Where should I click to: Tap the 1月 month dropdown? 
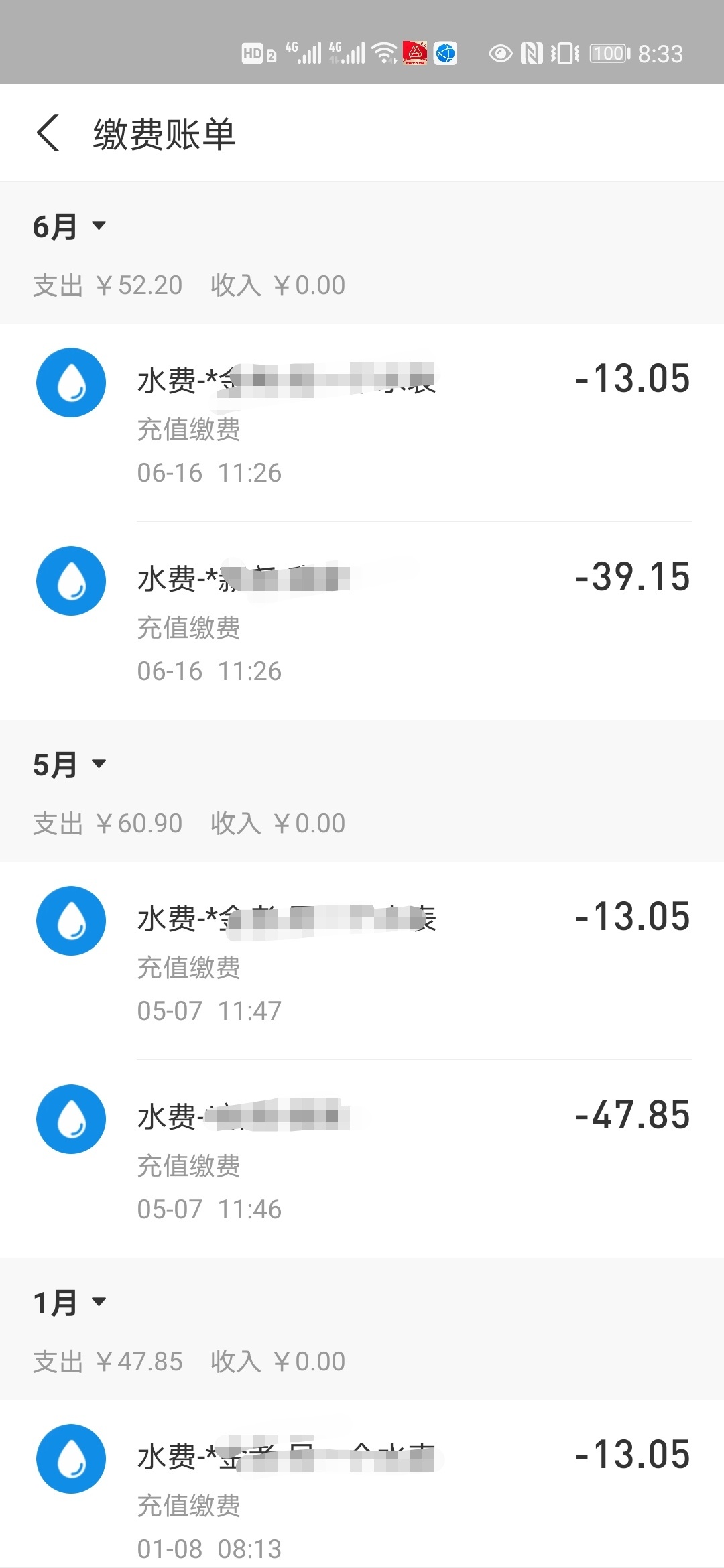click(70, 1303)
